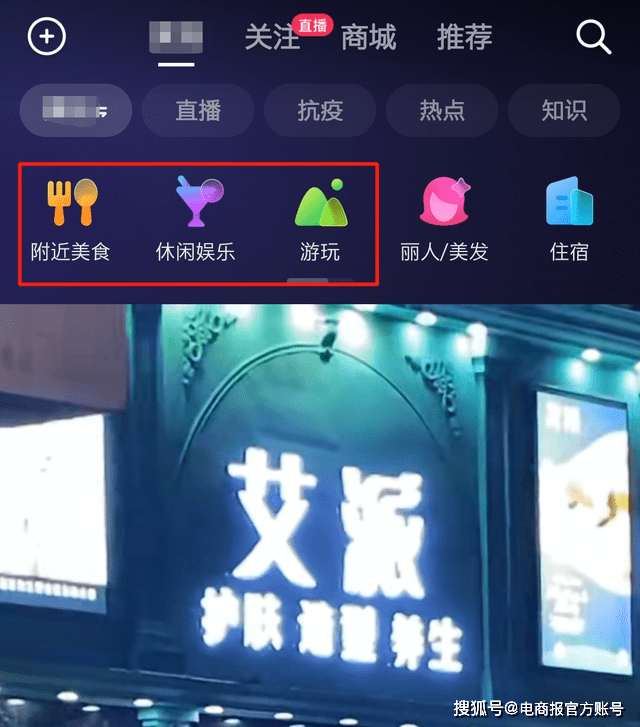The width and height of the screenshot is (640, 727).
Task: Open 附近美食 category
Action: coord(70,220)
